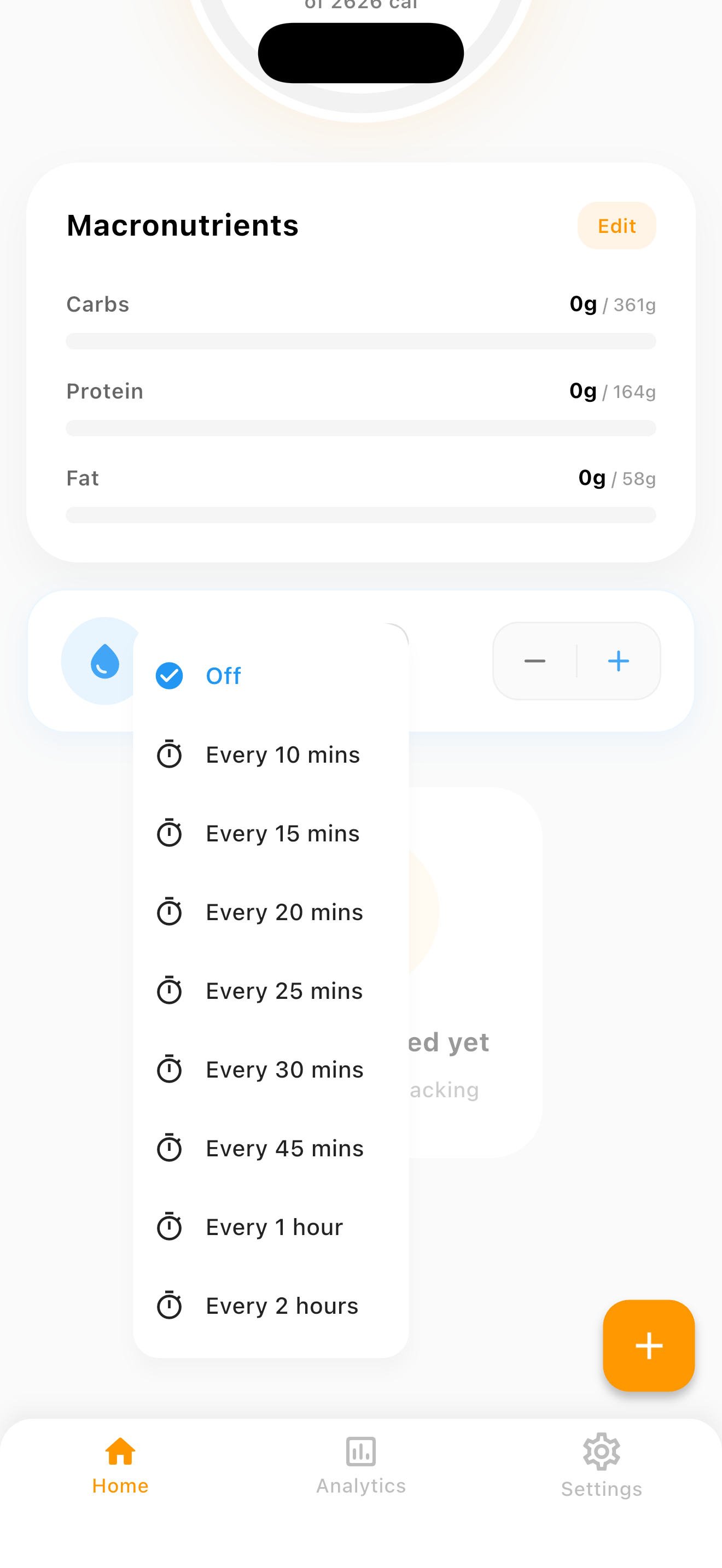This screenshot has height=1568, width=722.
Task: Tap the stopwatch icon beside Every 2 hours
Action: pyautogui.click(x=169, y=1306)
